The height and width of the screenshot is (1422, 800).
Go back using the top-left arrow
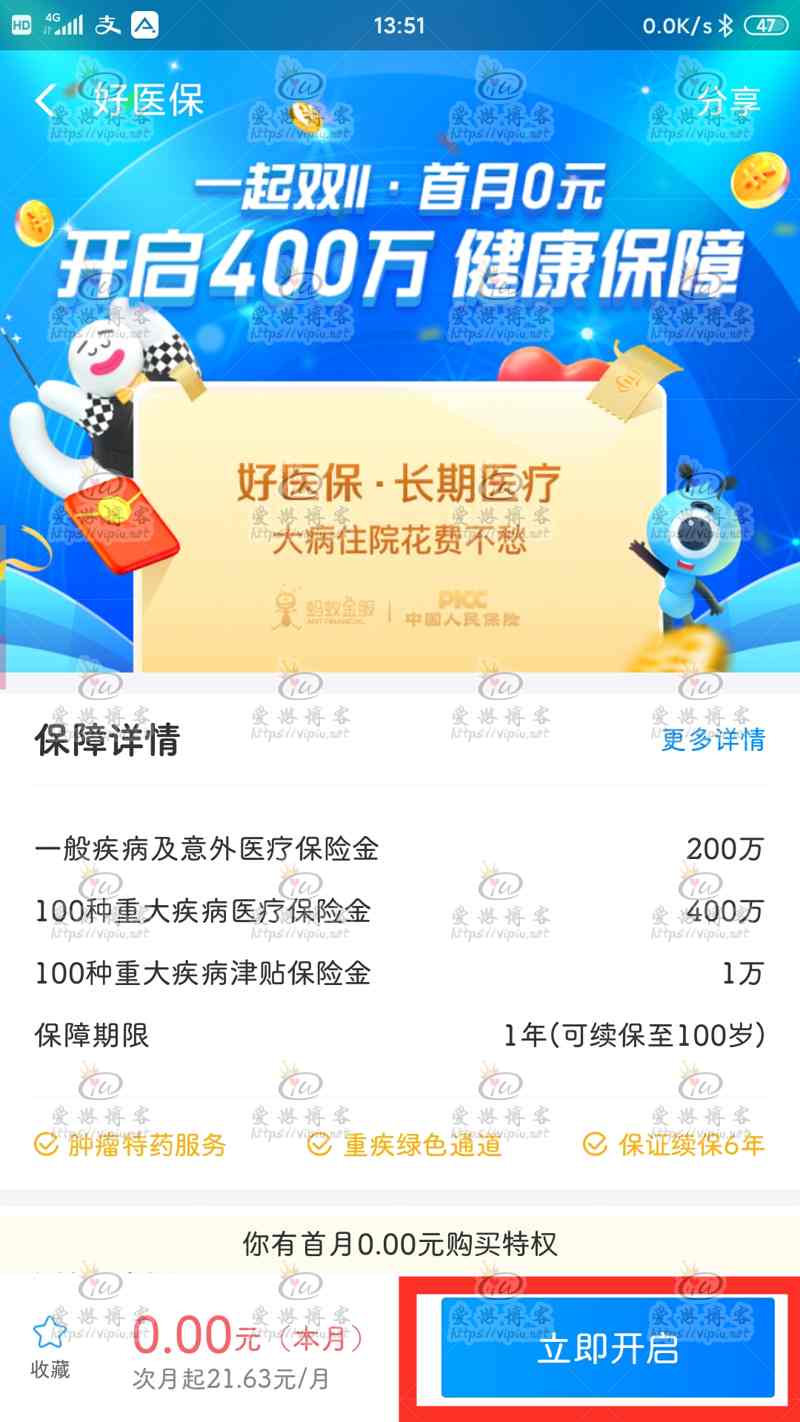45,101
